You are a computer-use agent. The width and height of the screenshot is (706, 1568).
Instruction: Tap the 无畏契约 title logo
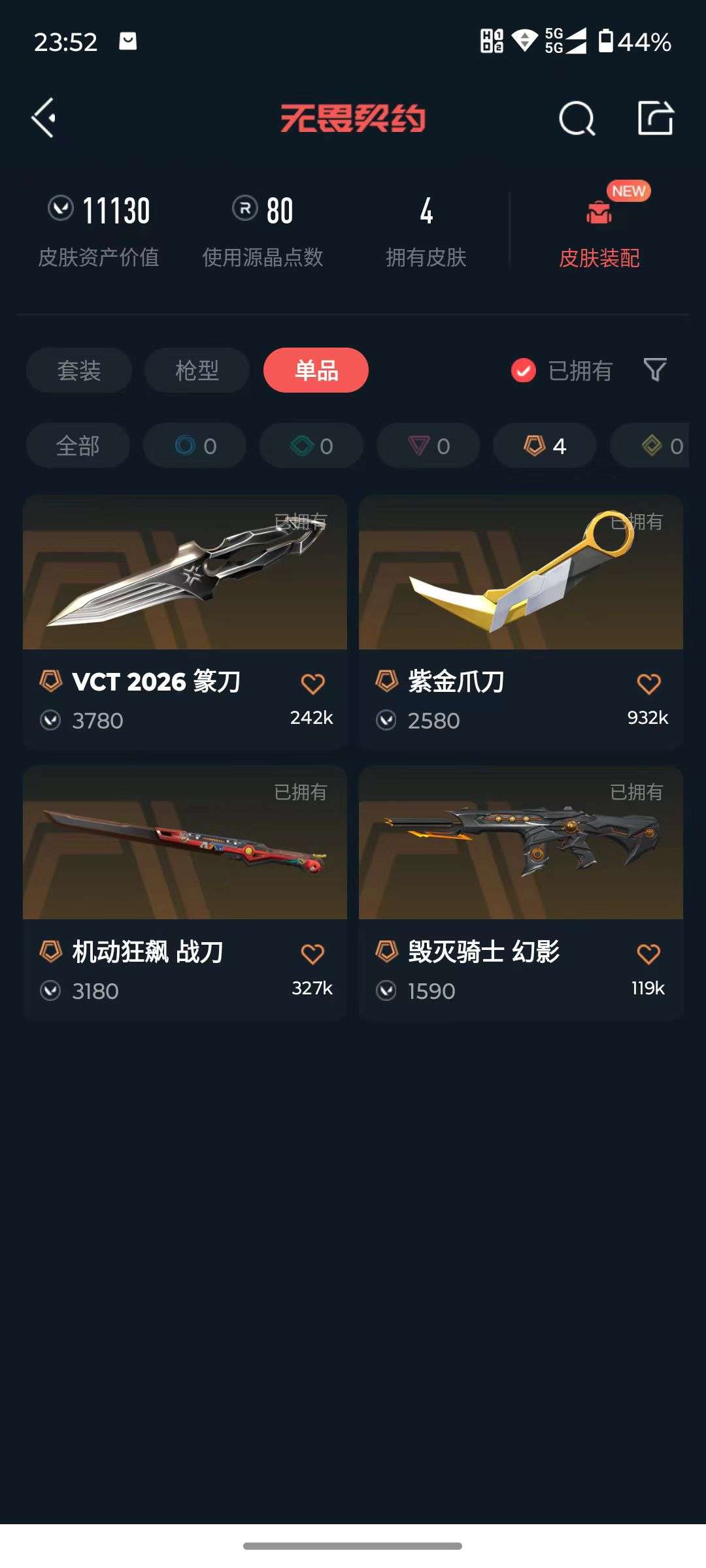353,118
